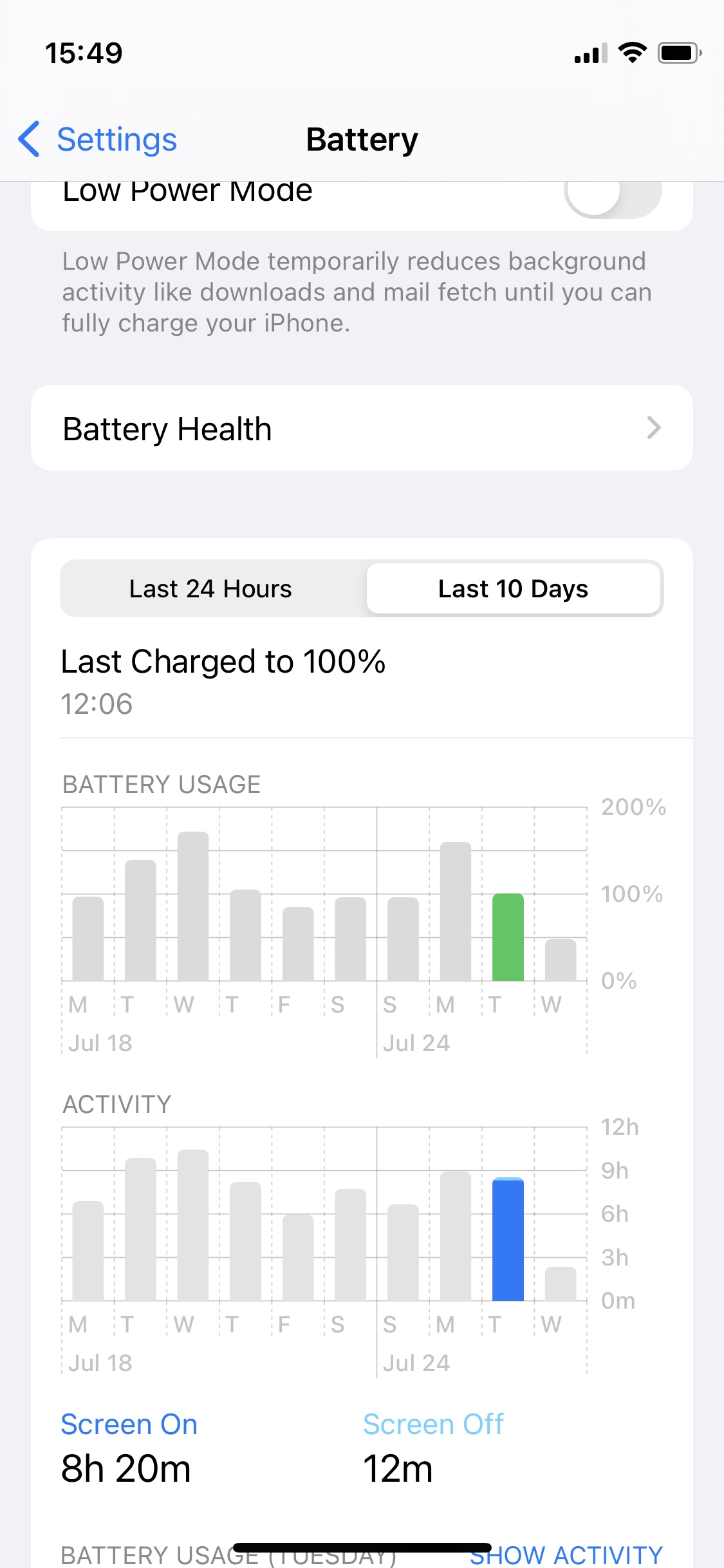Screen dimensions: 724x1568
Task: Toggle the Low Power Mode switch
Action: 613,199
